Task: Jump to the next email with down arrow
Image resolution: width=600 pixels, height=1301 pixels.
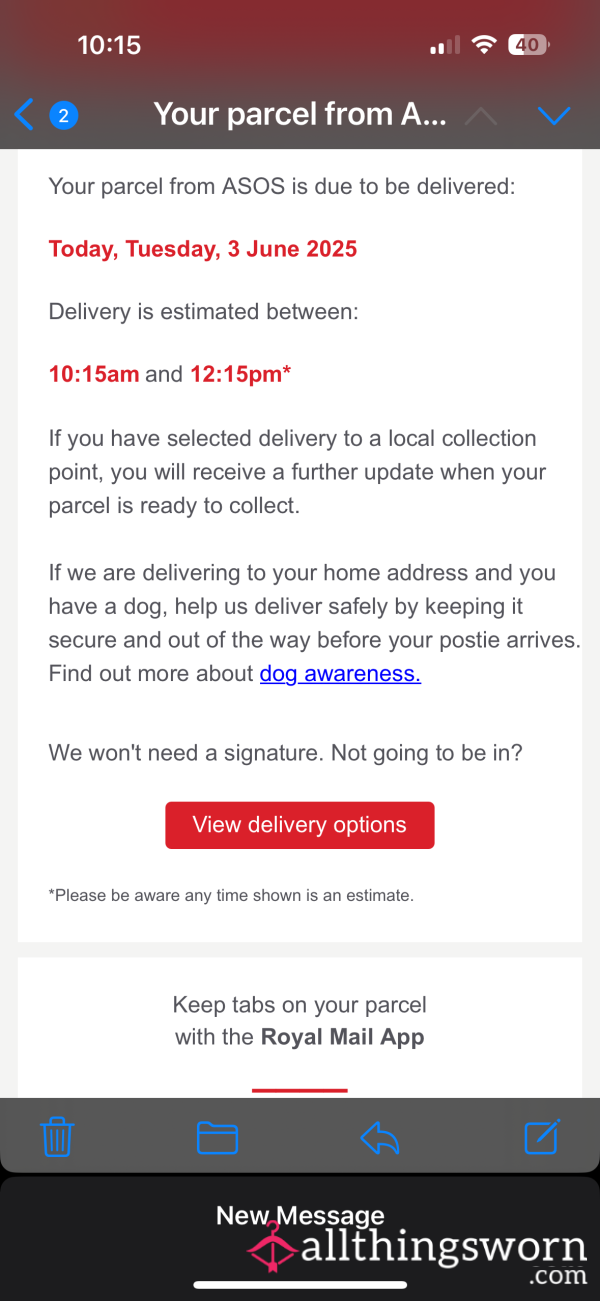Action: click(x=553, y=117)
